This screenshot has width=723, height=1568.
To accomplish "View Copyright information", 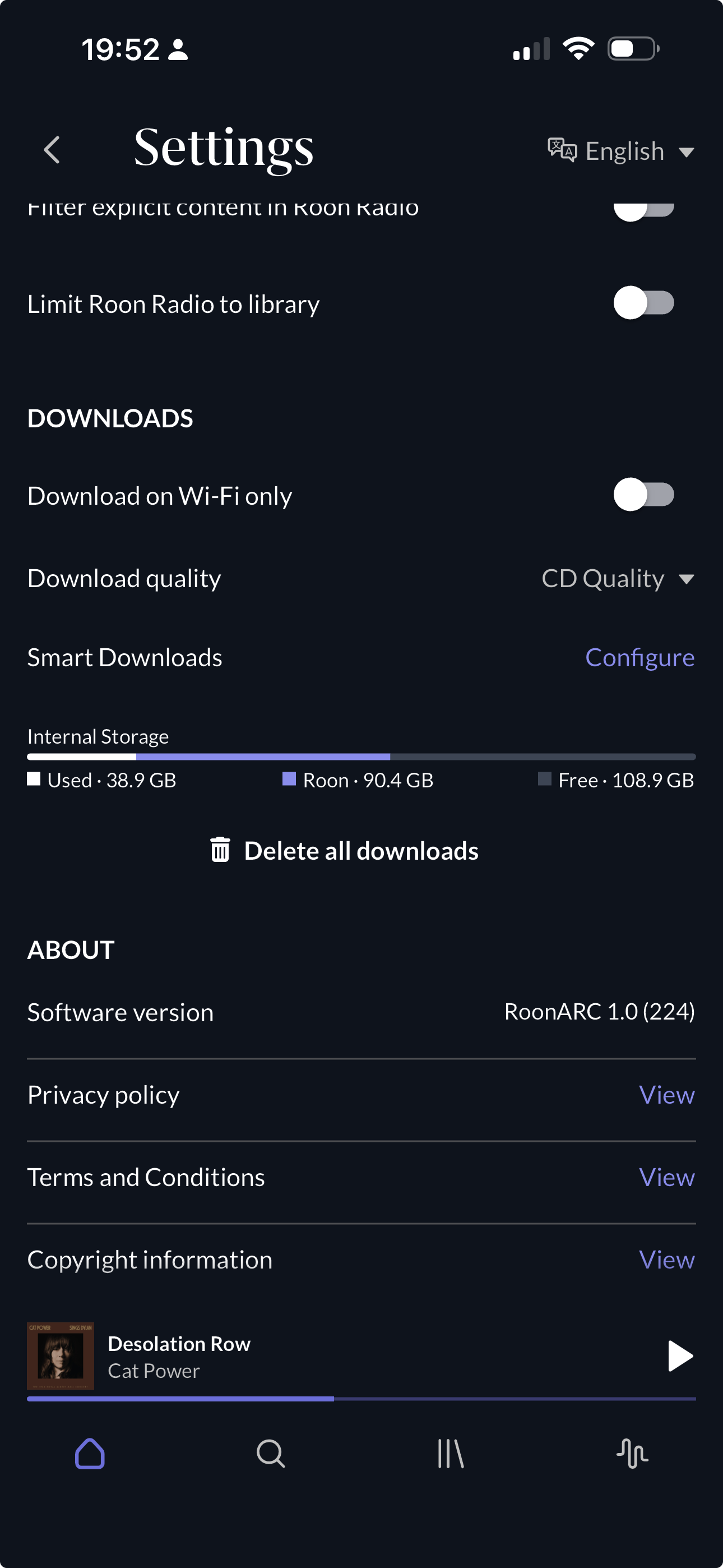I will 666,1260.
